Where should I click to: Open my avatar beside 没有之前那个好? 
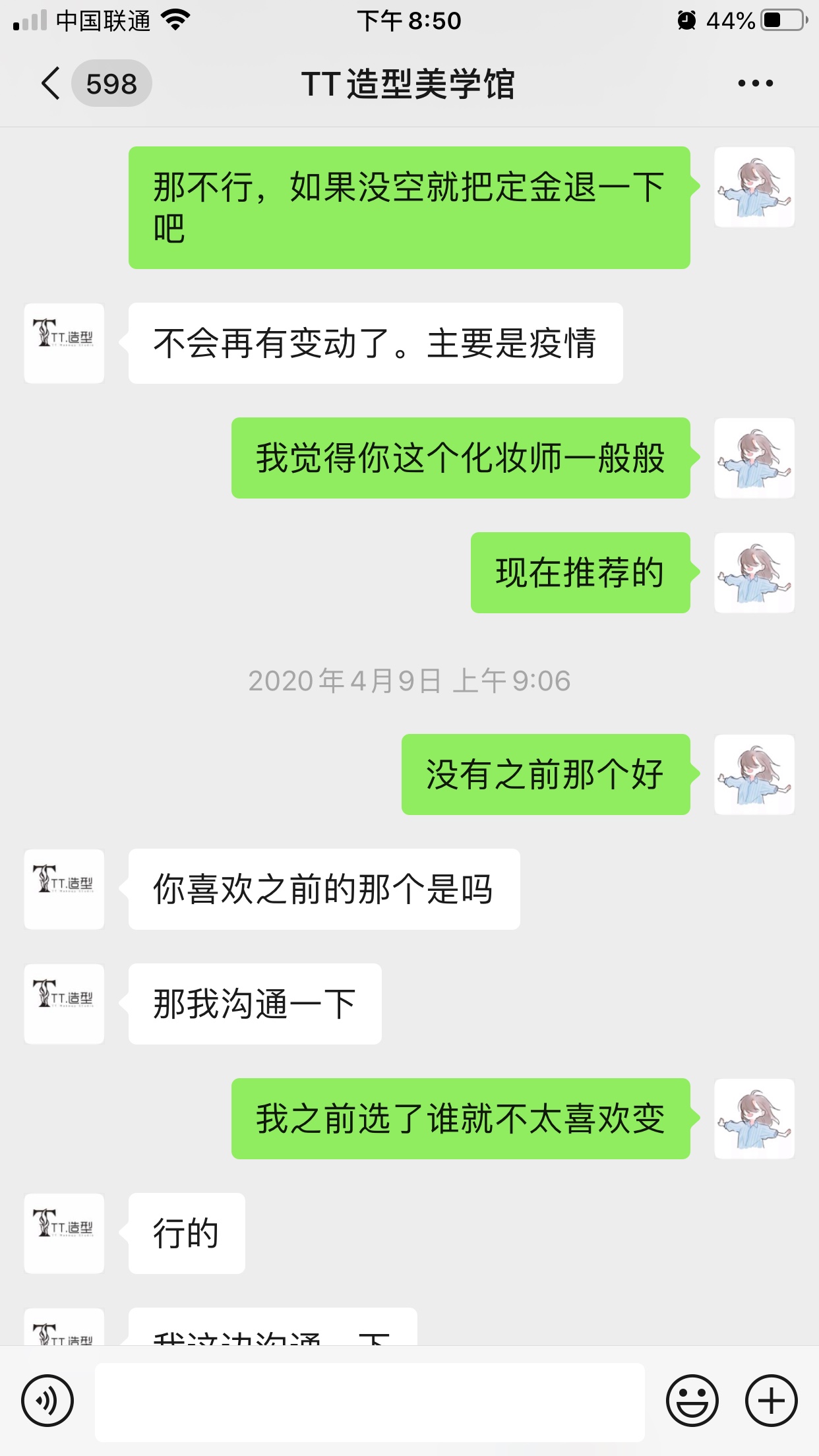(x=754, y=774)
